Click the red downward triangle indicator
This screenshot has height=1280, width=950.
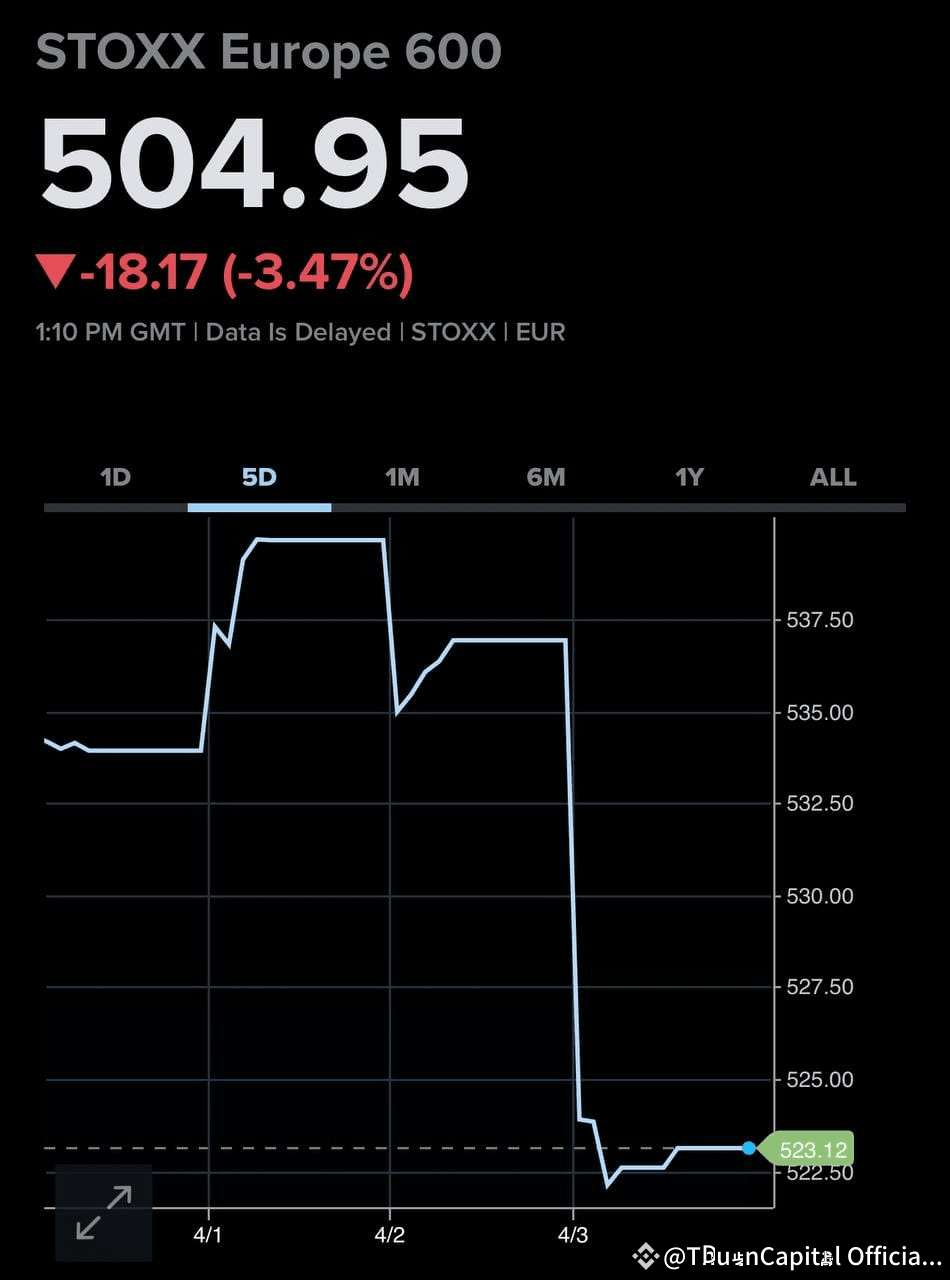click(60, 269)
